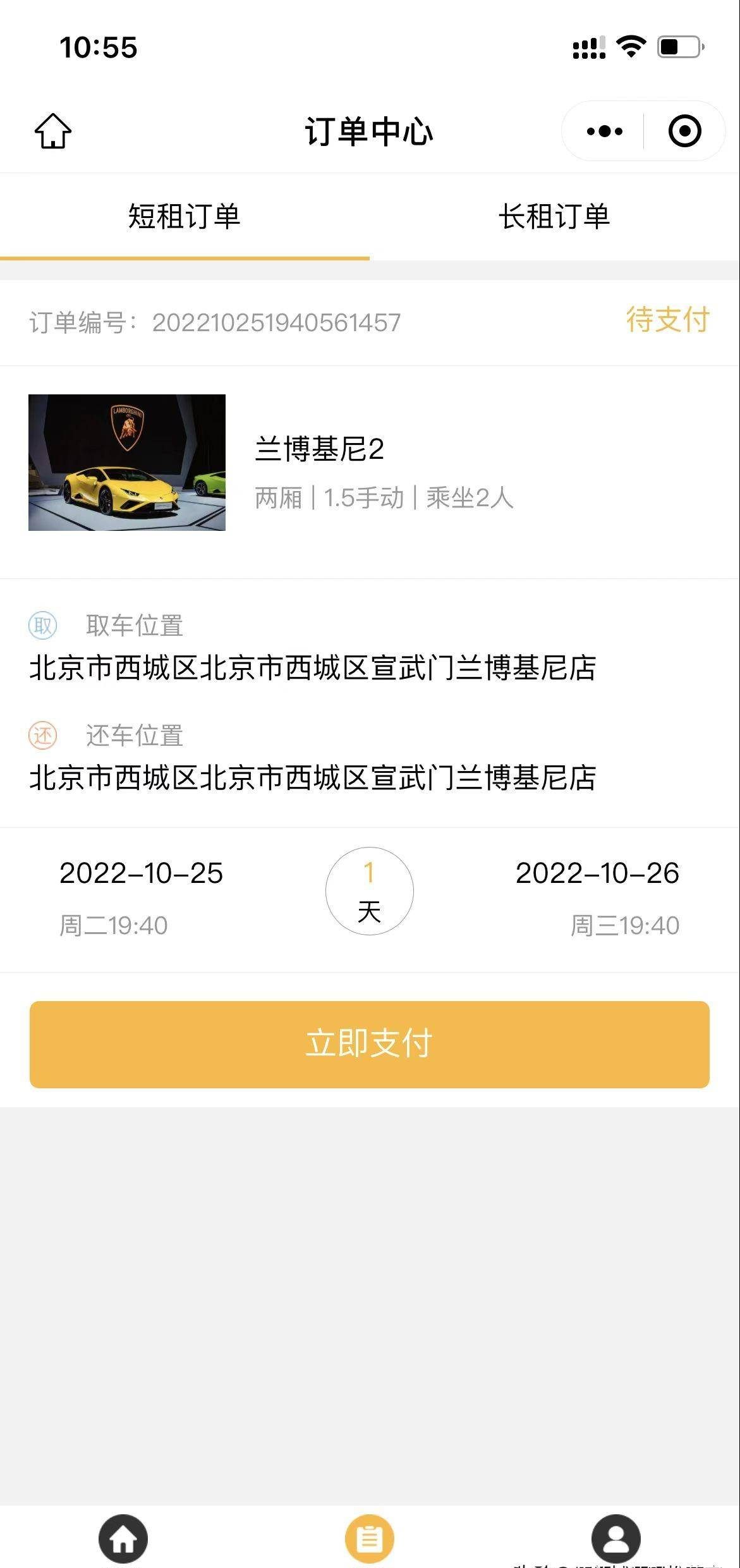The width and height of the screenshot is (740, 1568).
Task: Close the mini-program with the circle button
Action: tap(684, 131)
